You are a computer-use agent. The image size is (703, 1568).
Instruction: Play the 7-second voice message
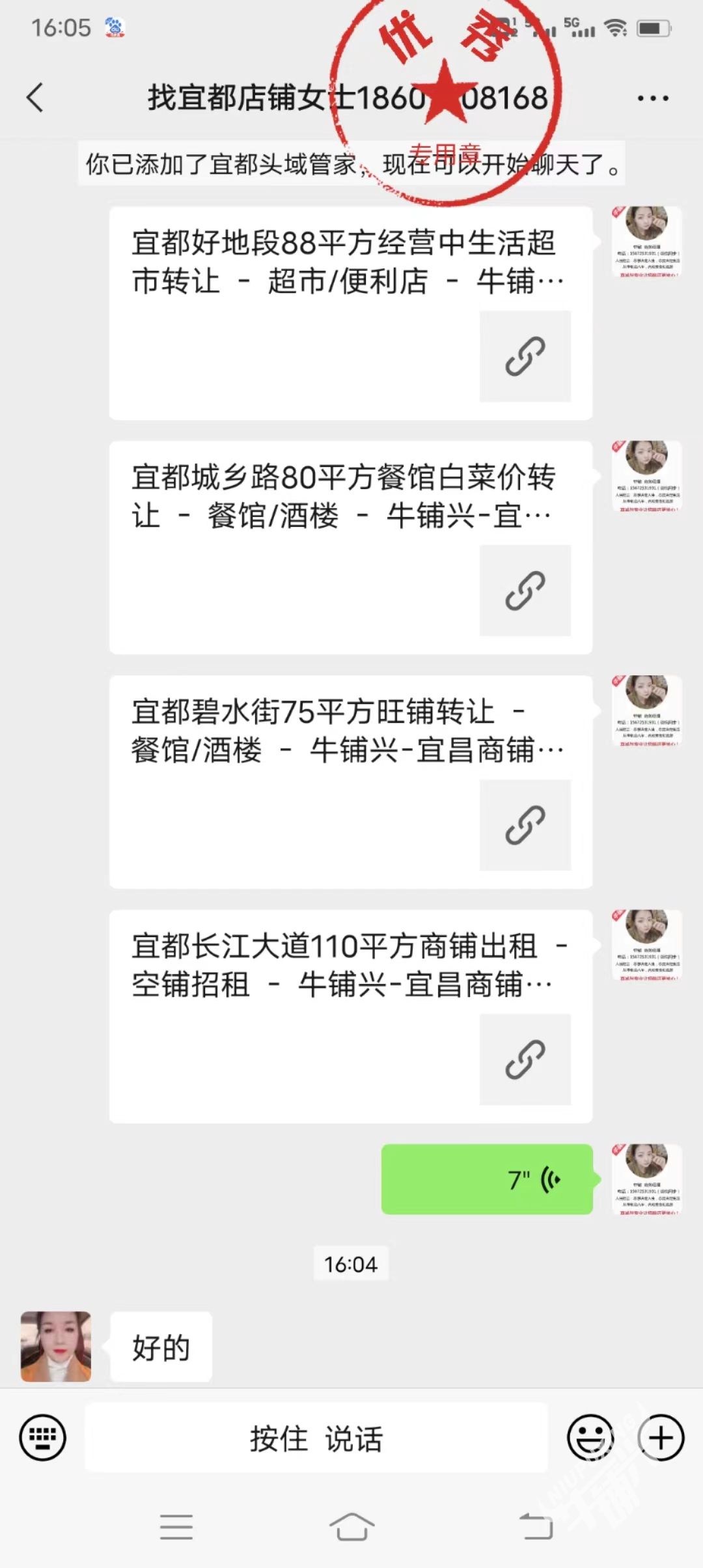click(x=487, y=1179)
